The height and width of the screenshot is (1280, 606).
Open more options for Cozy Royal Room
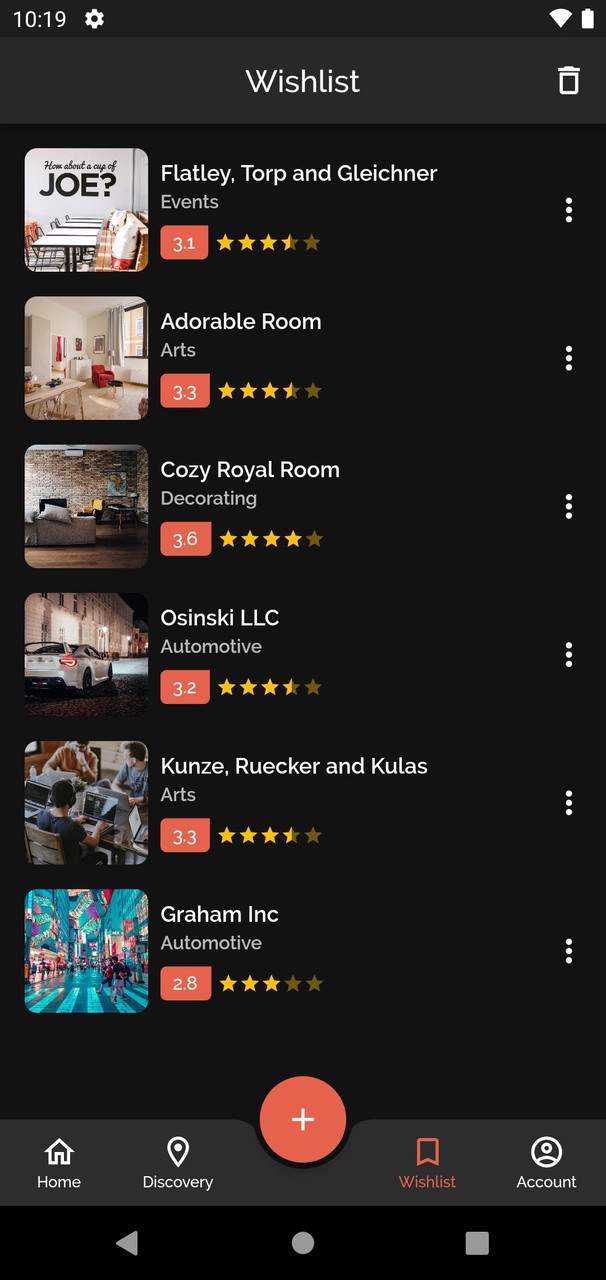(568, 506)
